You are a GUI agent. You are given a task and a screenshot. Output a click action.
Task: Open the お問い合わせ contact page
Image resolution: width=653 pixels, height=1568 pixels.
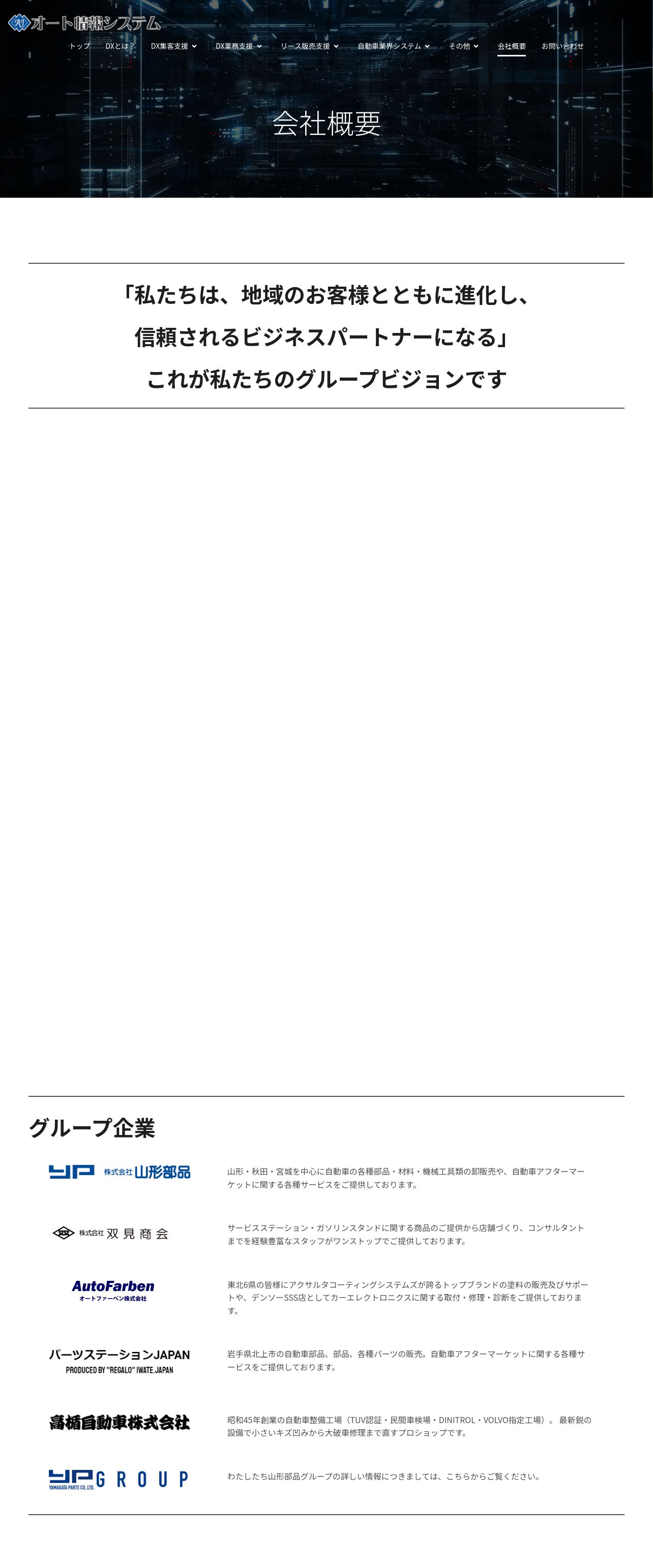[562, 46]
